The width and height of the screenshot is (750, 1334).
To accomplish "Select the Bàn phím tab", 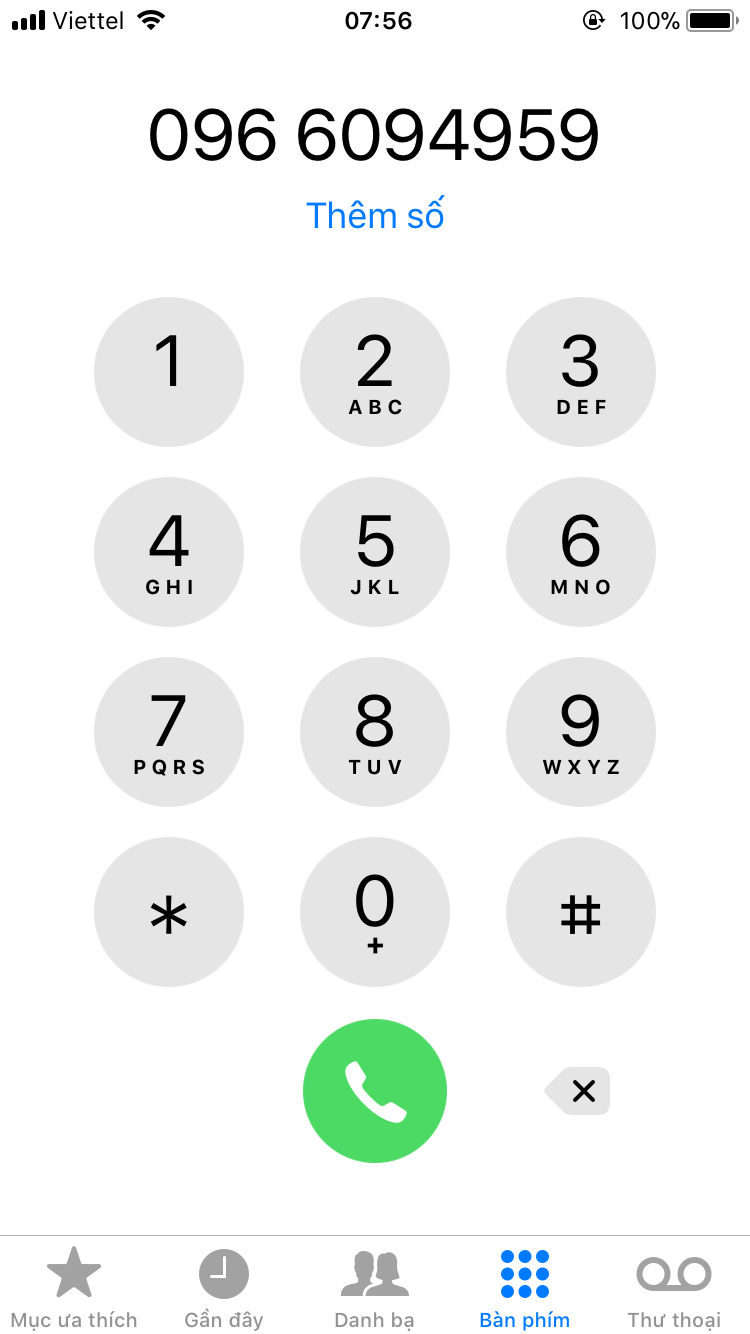I will [x=525, y=1288].
